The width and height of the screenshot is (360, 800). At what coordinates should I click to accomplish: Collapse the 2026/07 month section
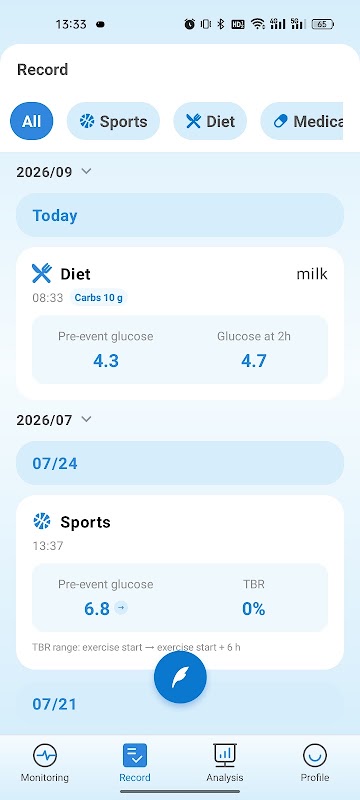[54, 420]
